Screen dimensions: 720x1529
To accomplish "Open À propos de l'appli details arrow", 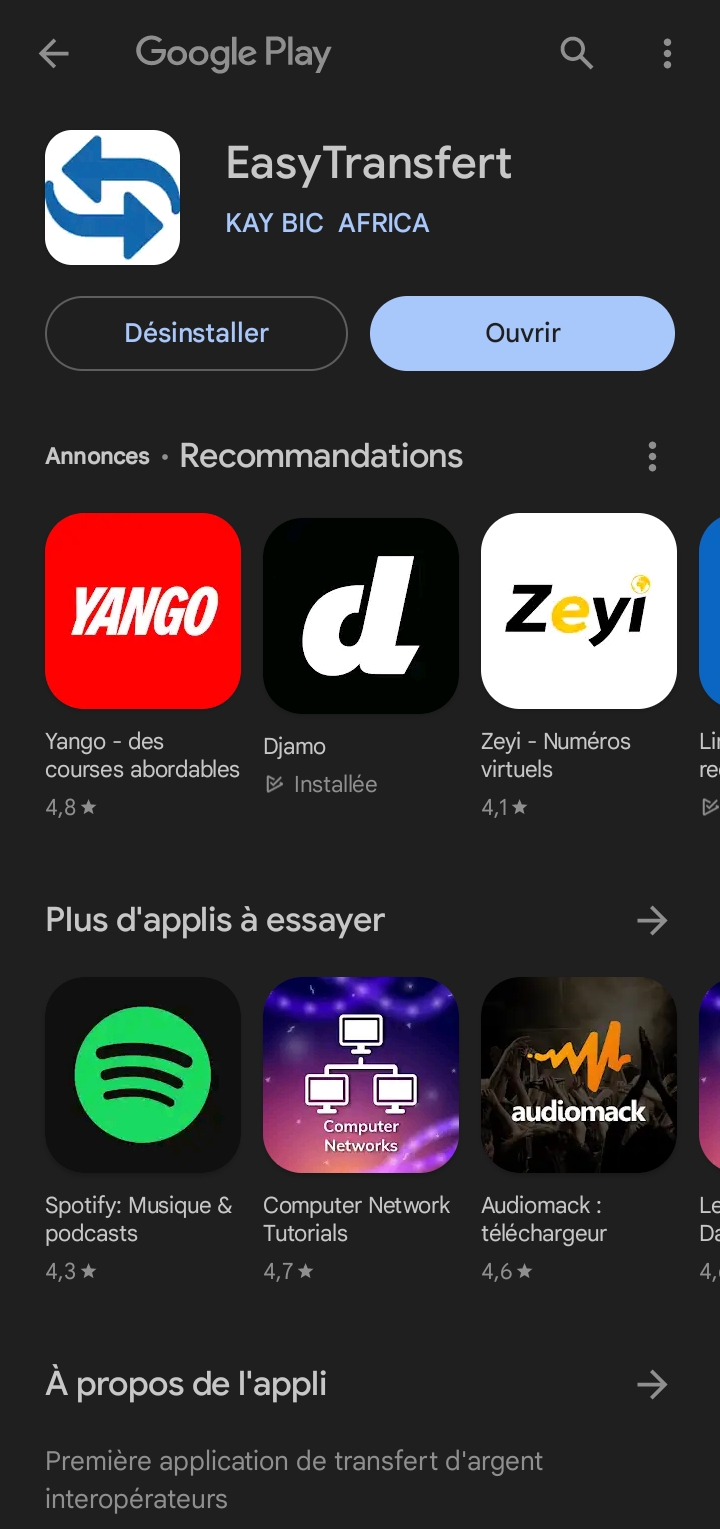I will coord(652,1384).
